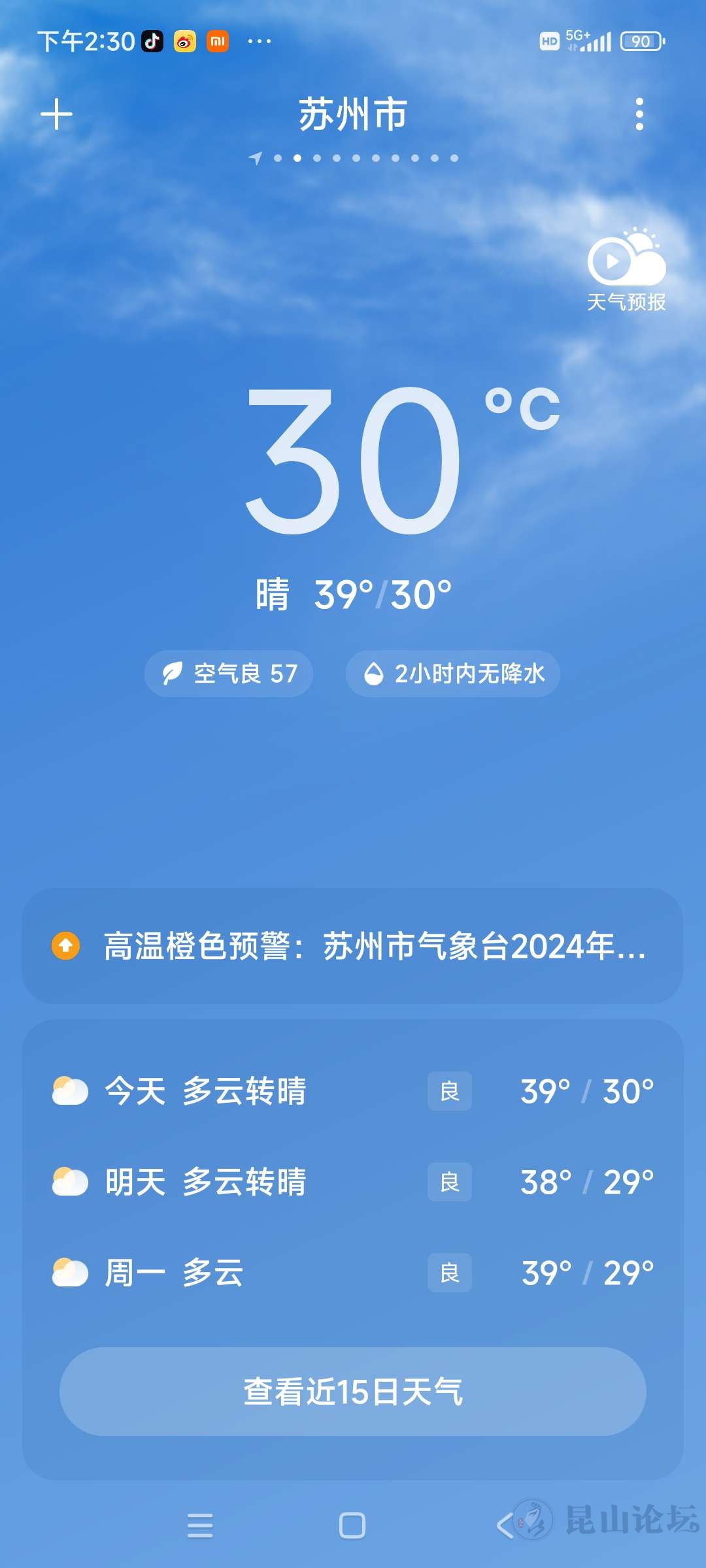Select the 周一 多云 forecast row
706x1568 pixels.
pos(352,1273)
